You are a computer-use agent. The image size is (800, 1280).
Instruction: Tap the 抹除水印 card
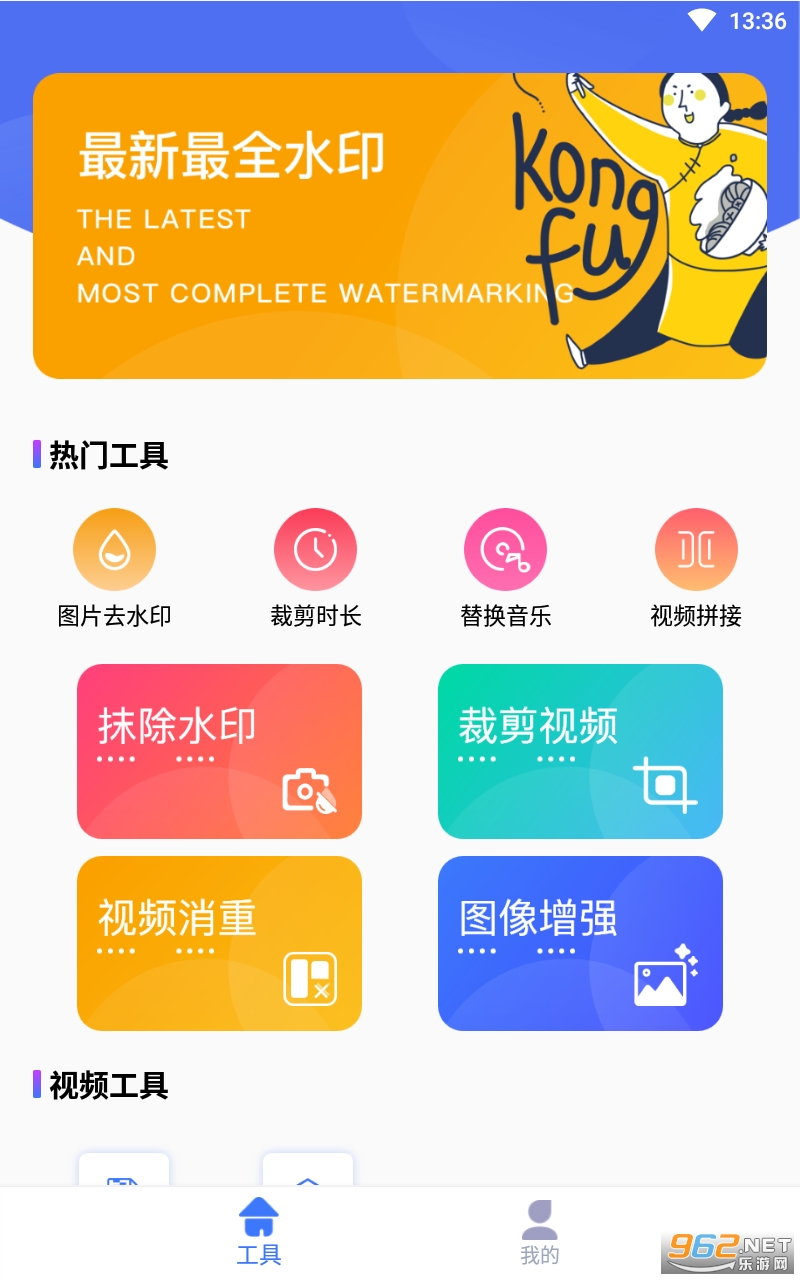coord(219,751)
